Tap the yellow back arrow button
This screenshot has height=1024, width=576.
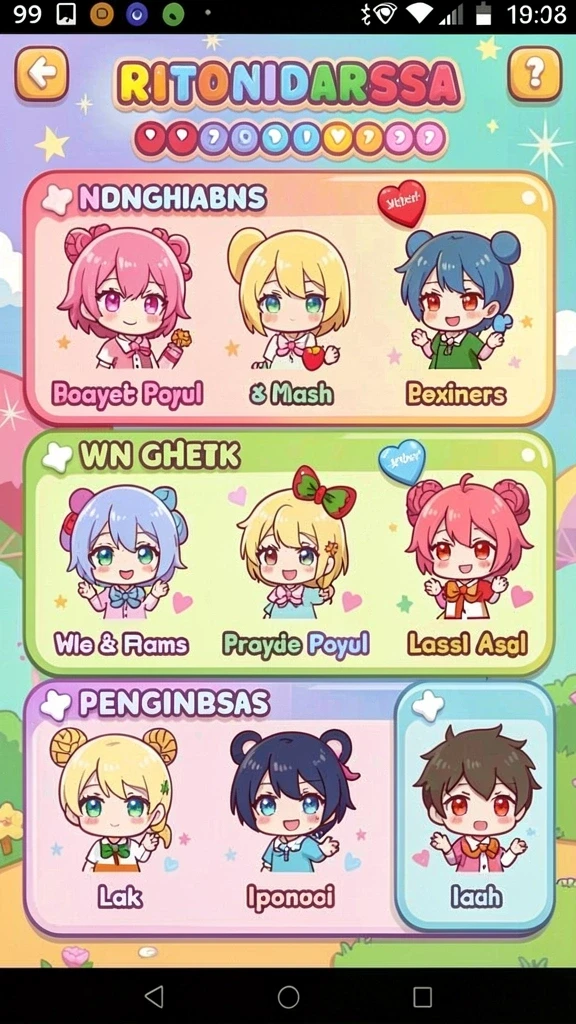(x=41, y=74)
